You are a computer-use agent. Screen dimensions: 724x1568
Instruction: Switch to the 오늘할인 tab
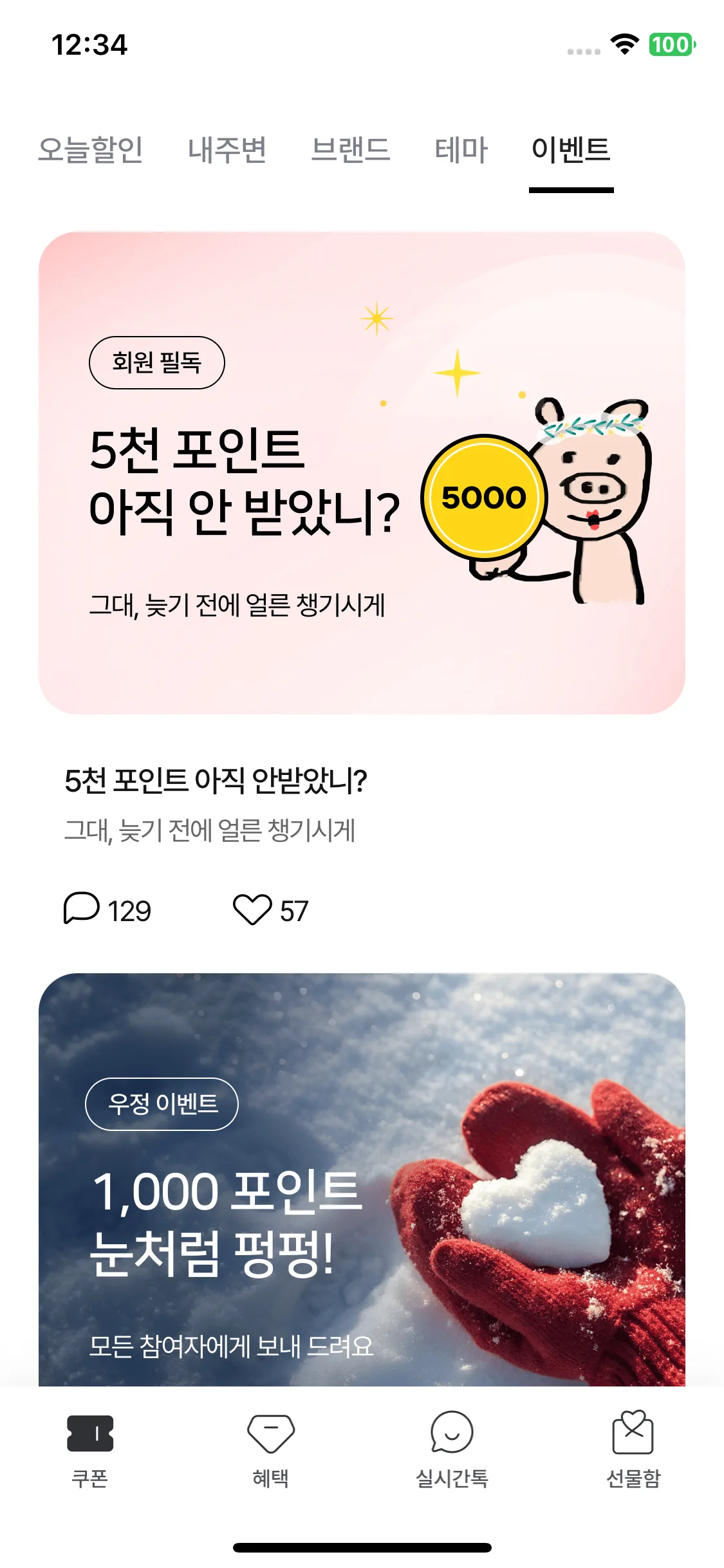click(x=90, y=150)
